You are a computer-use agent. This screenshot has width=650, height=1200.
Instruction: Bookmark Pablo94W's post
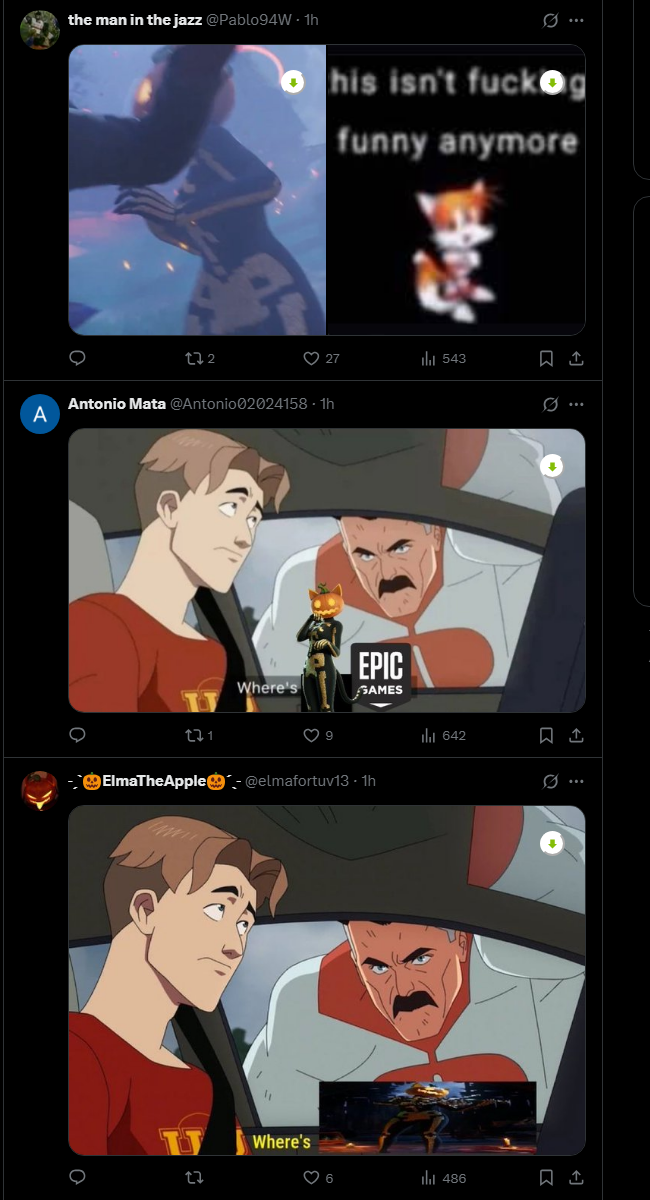546,358
